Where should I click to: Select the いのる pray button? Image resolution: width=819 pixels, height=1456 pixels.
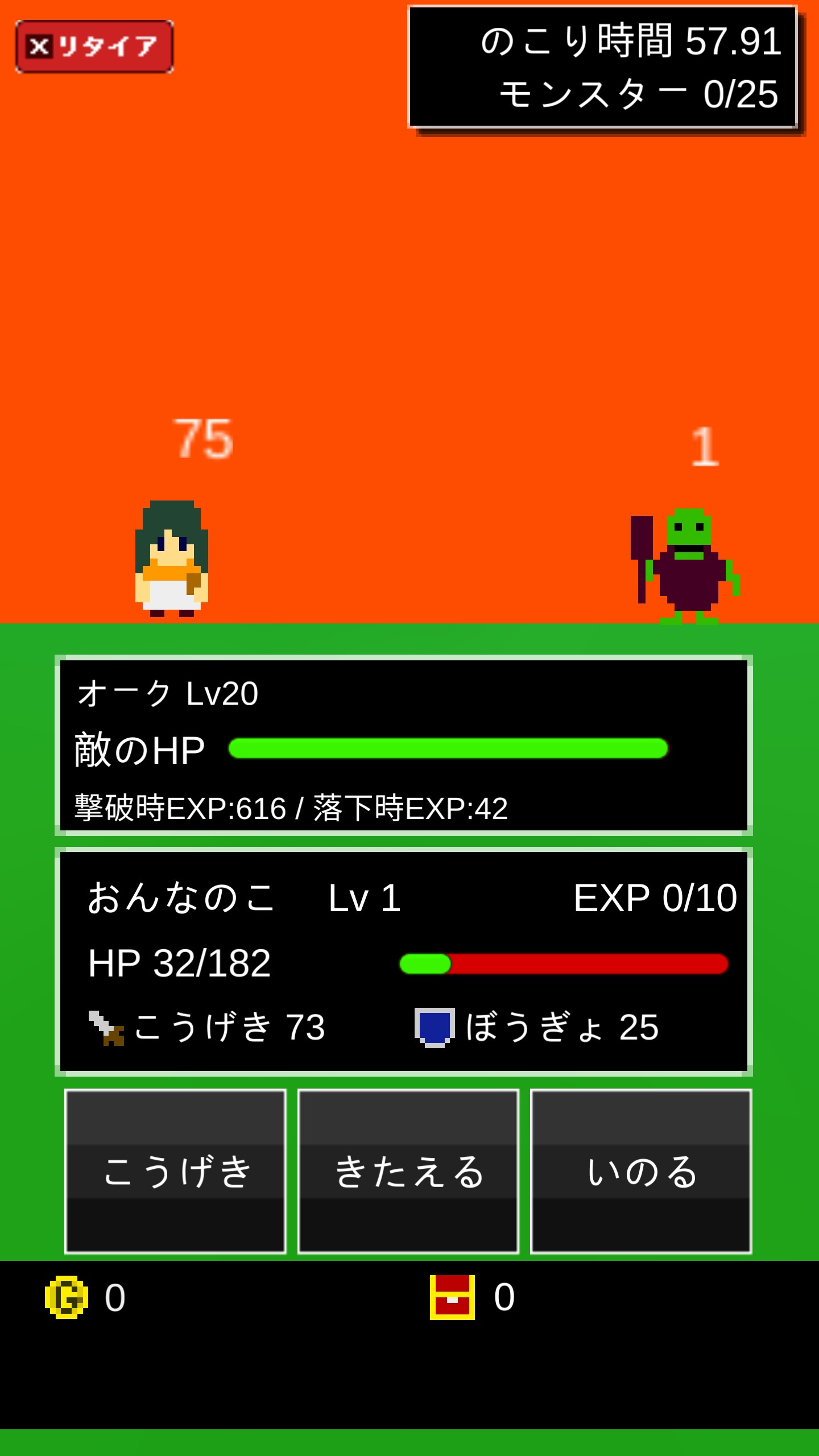tap(641, 1172)
